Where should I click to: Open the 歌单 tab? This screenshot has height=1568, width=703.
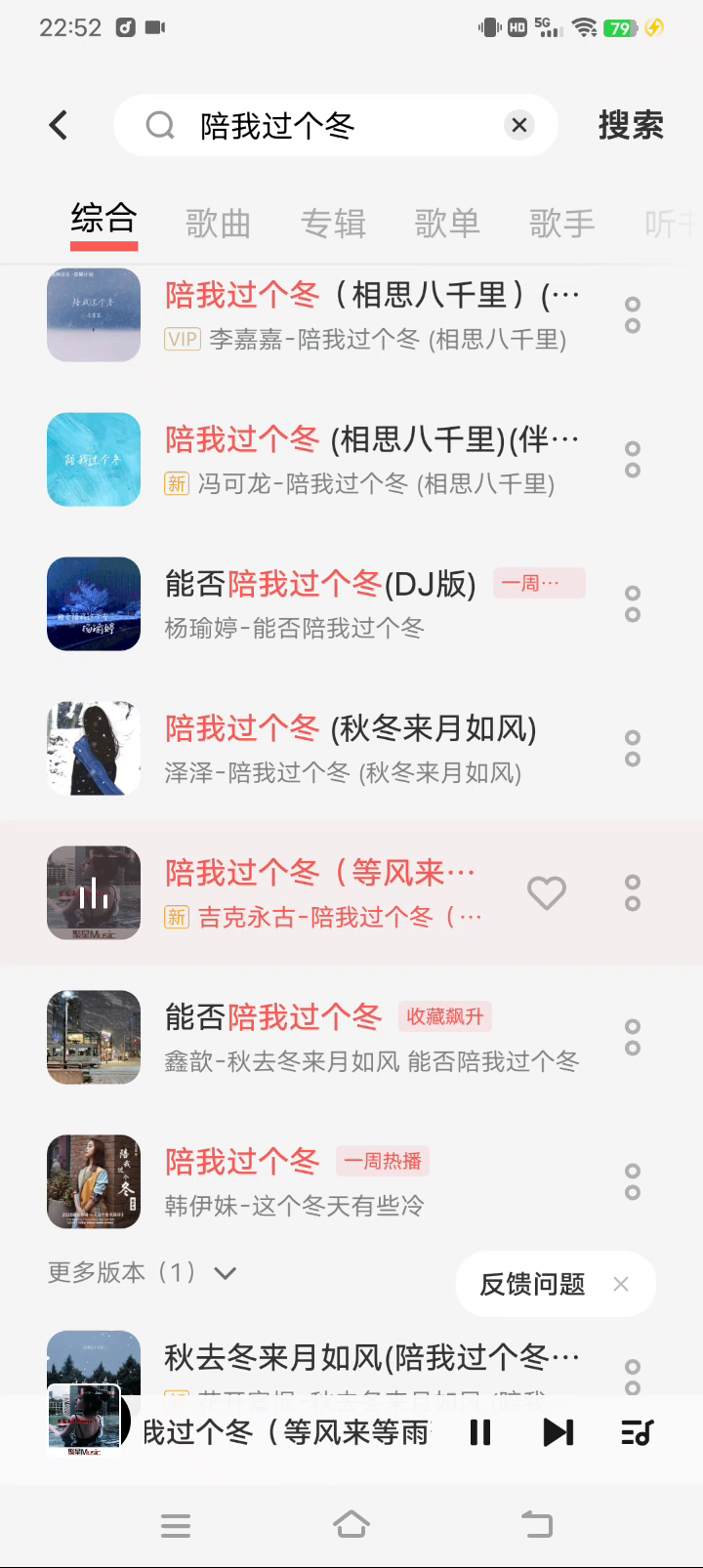pos(447,224)
